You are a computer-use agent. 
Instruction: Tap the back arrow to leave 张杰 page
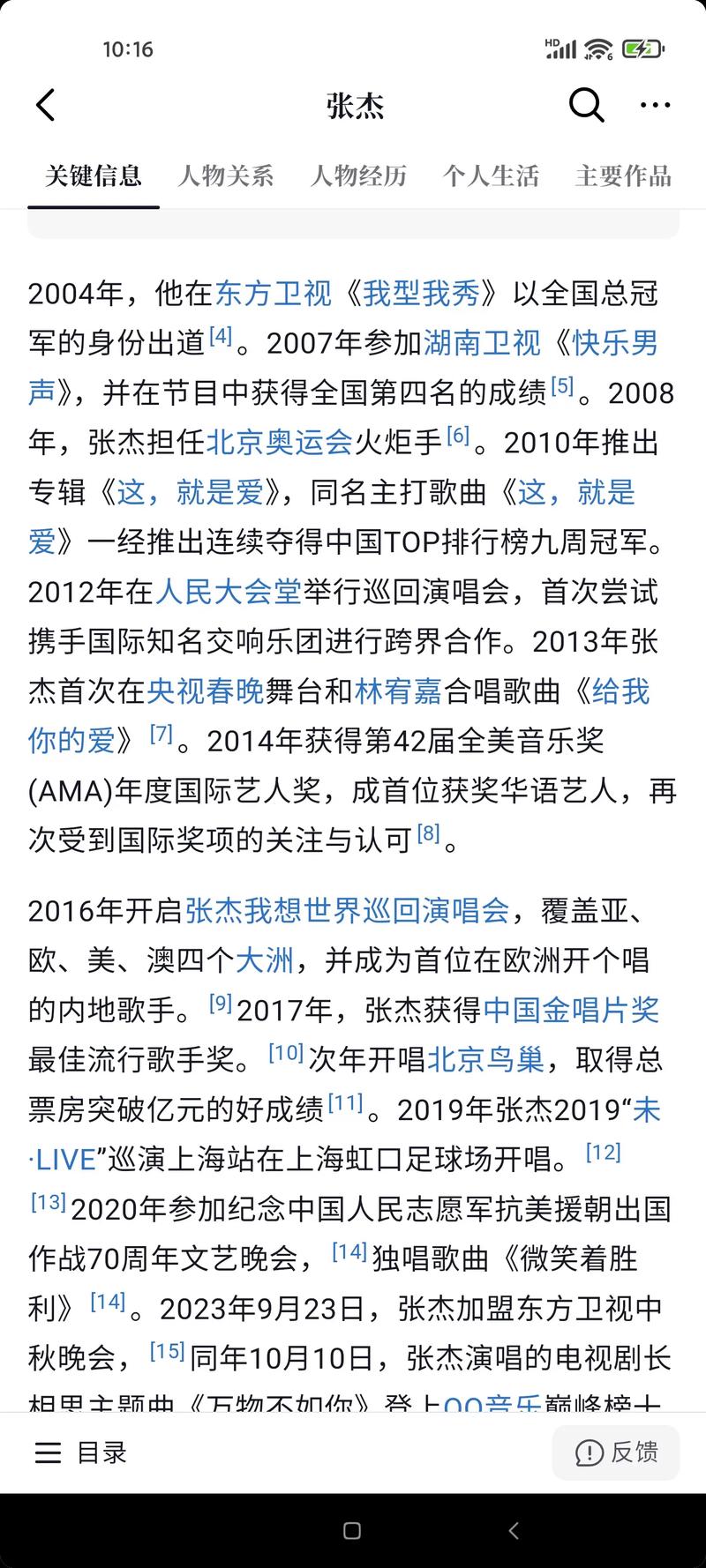point(45,104)
